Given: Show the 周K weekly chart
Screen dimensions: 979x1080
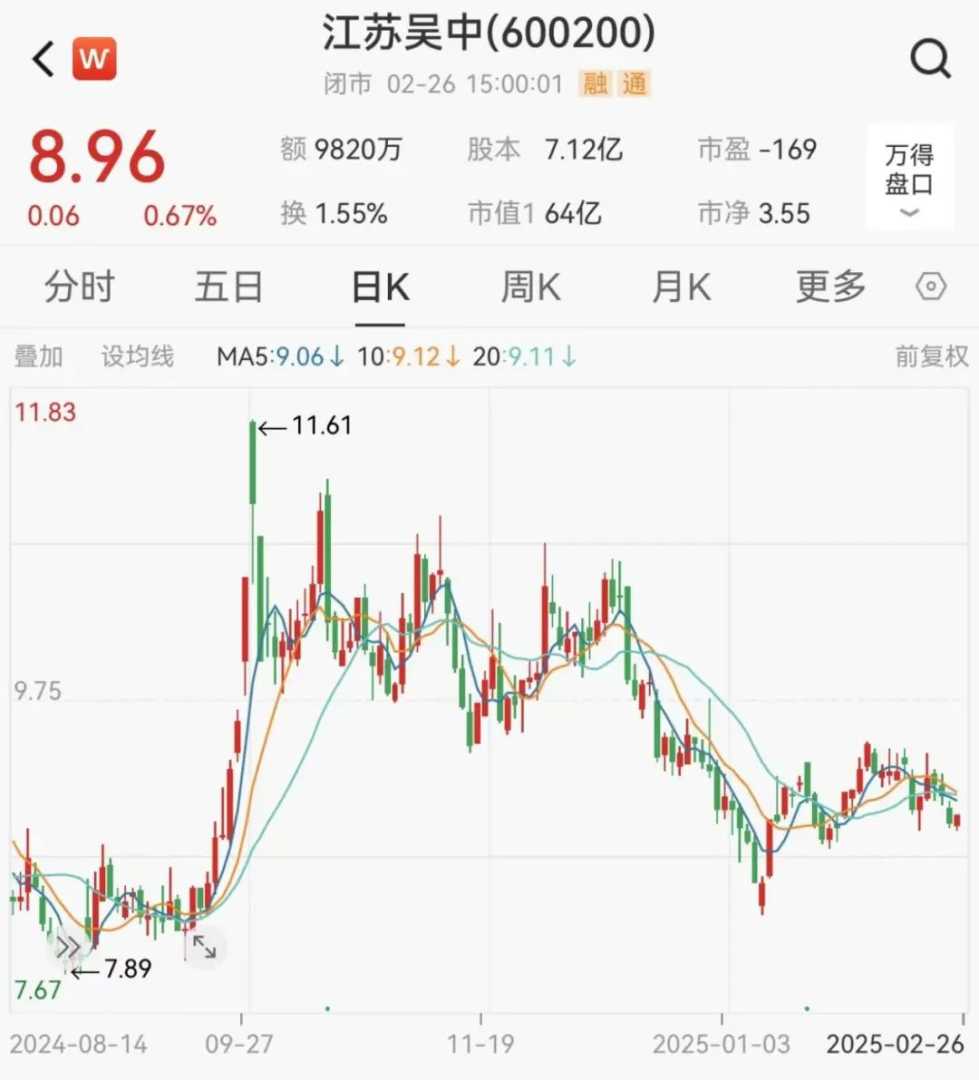Looking at the screenshot, I should (530, 288).
